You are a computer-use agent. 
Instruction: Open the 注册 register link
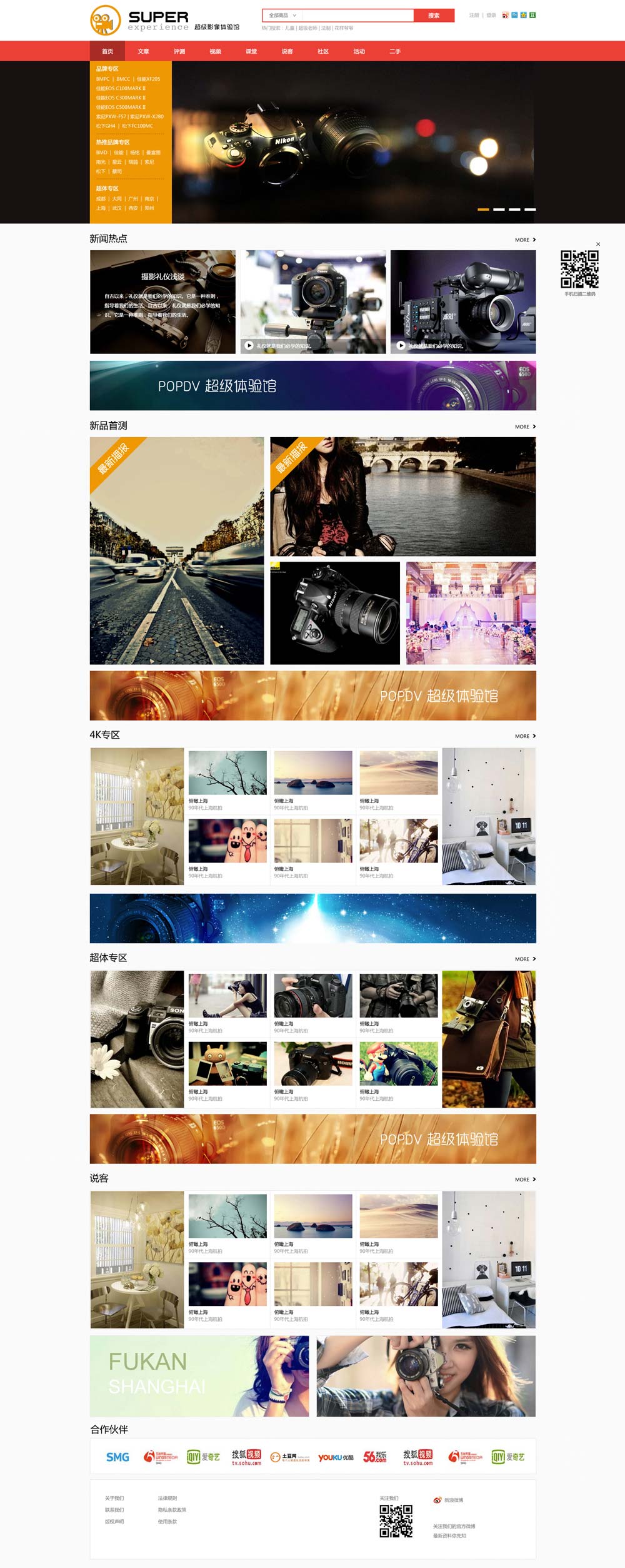(x=474, y=16)
